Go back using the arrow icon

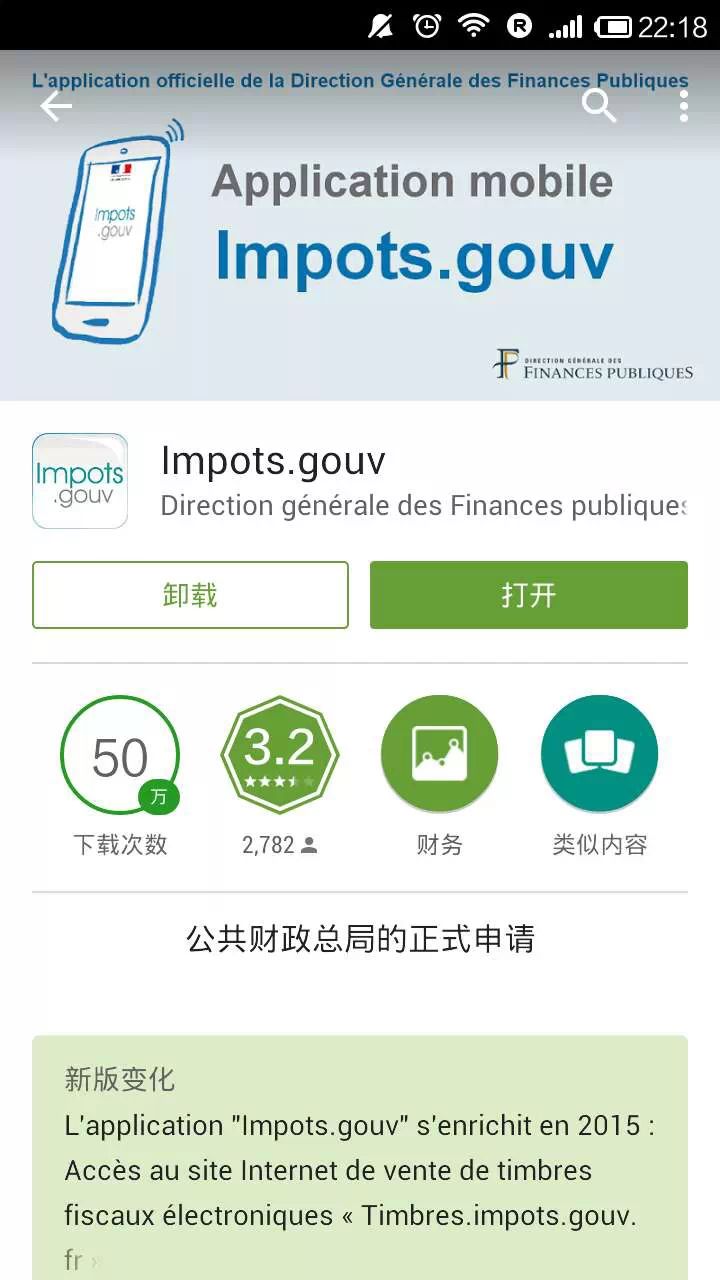(x=56, y=106)
